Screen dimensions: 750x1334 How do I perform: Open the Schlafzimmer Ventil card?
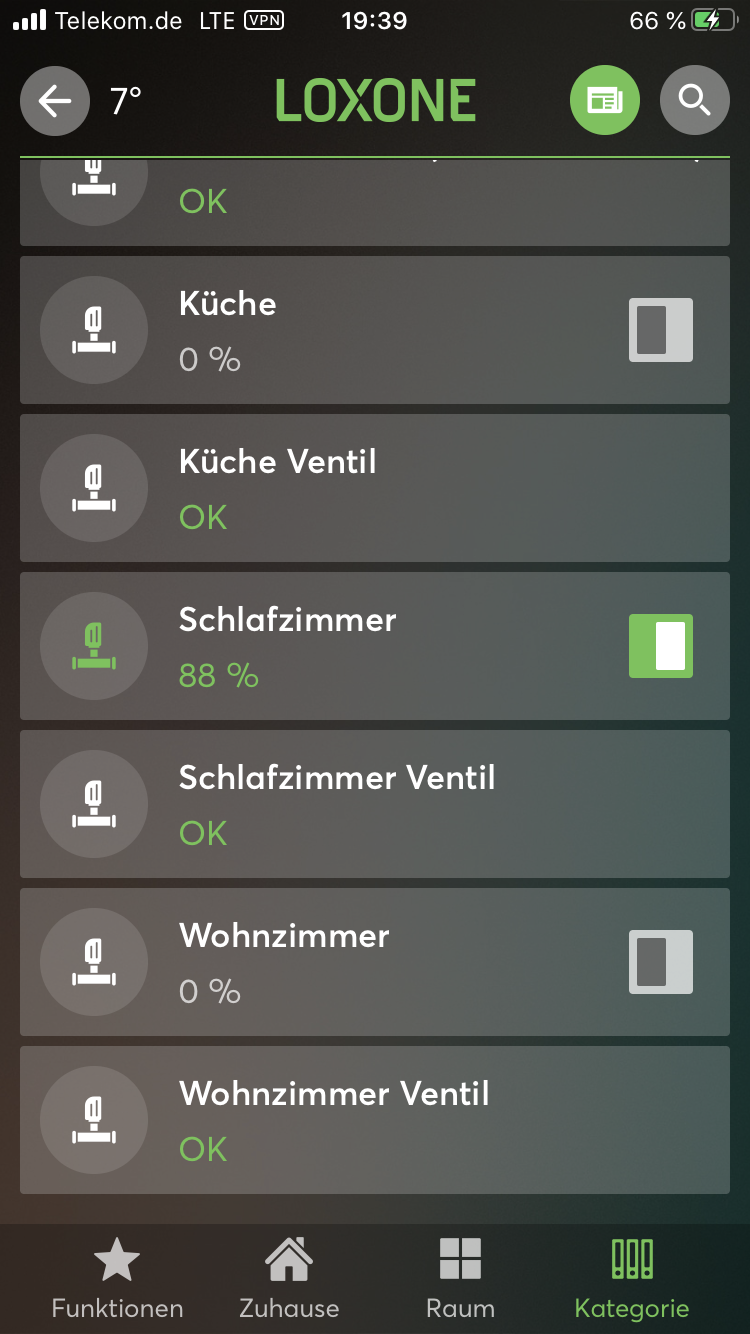pyautogui.click(x=374, y=804)
